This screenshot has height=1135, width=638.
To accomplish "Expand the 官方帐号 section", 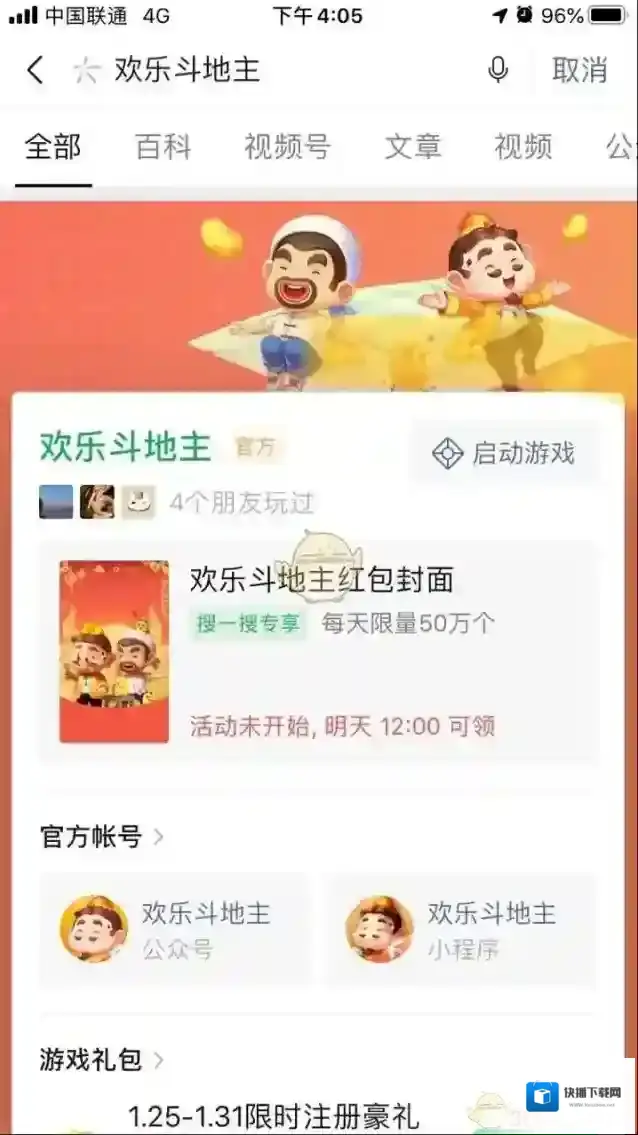I will click(x=100, y=836).
